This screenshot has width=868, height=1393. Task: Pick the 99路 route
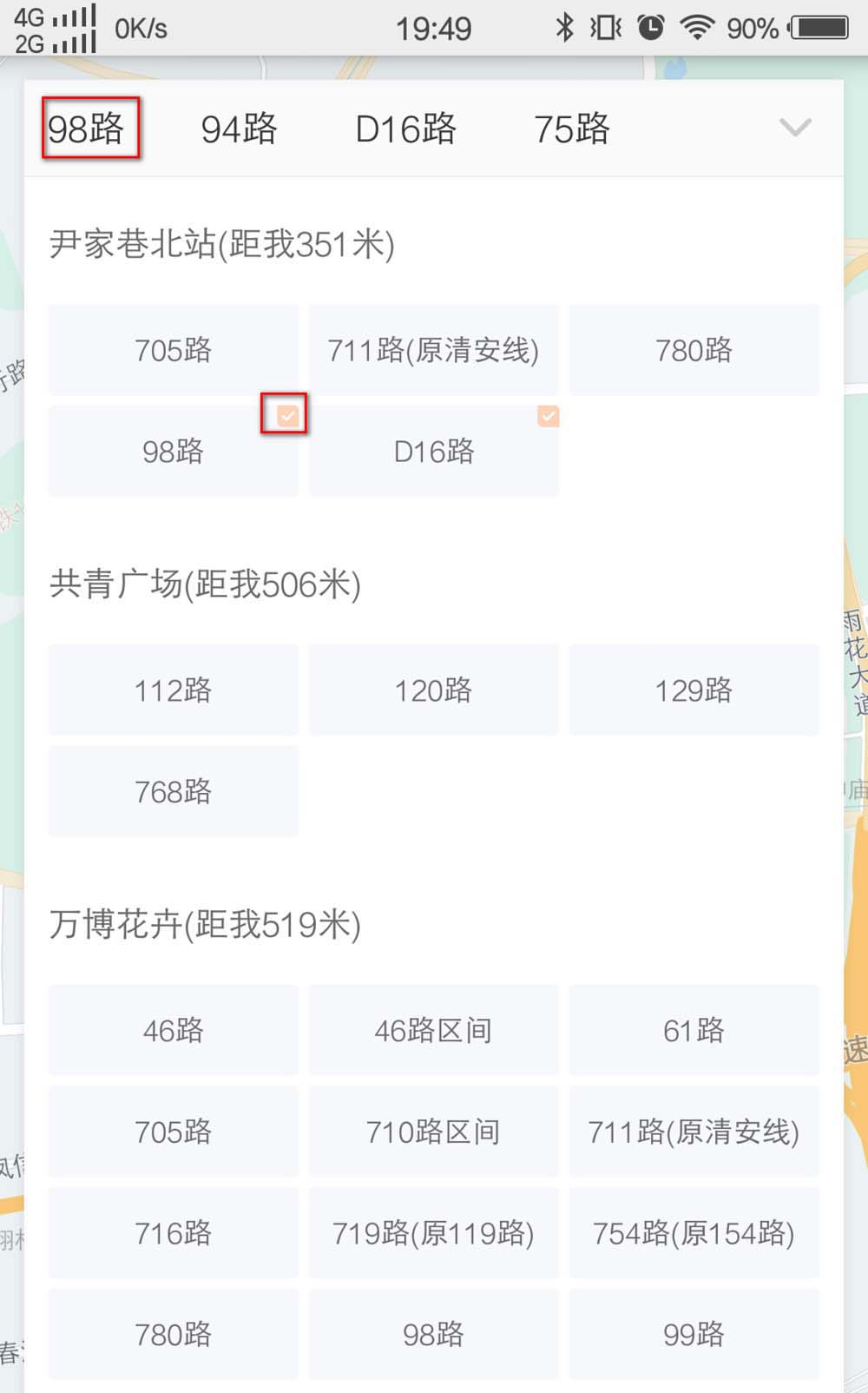(694, 1334)
